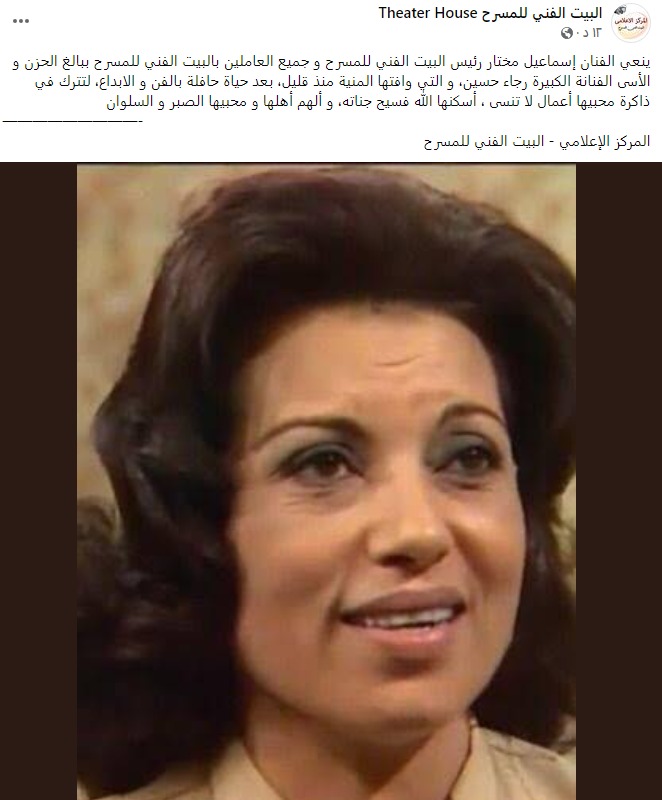The height and width of the screenshot is (800, 662).
Task: Open the post's three-dot options menu
Action: pos(20,20)
